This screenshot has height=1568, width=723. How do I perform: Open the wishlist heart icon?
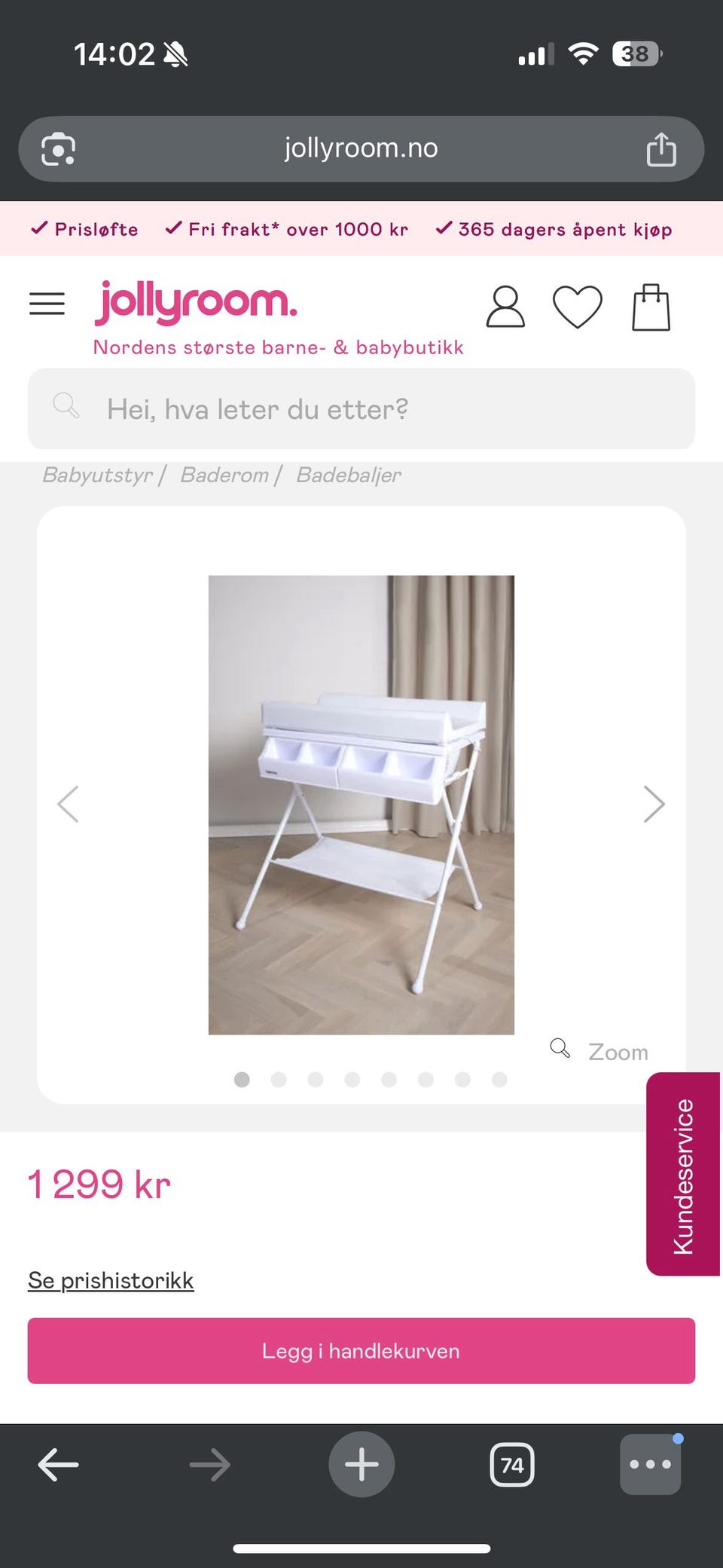pyautogui.click(x=578, y=306)
